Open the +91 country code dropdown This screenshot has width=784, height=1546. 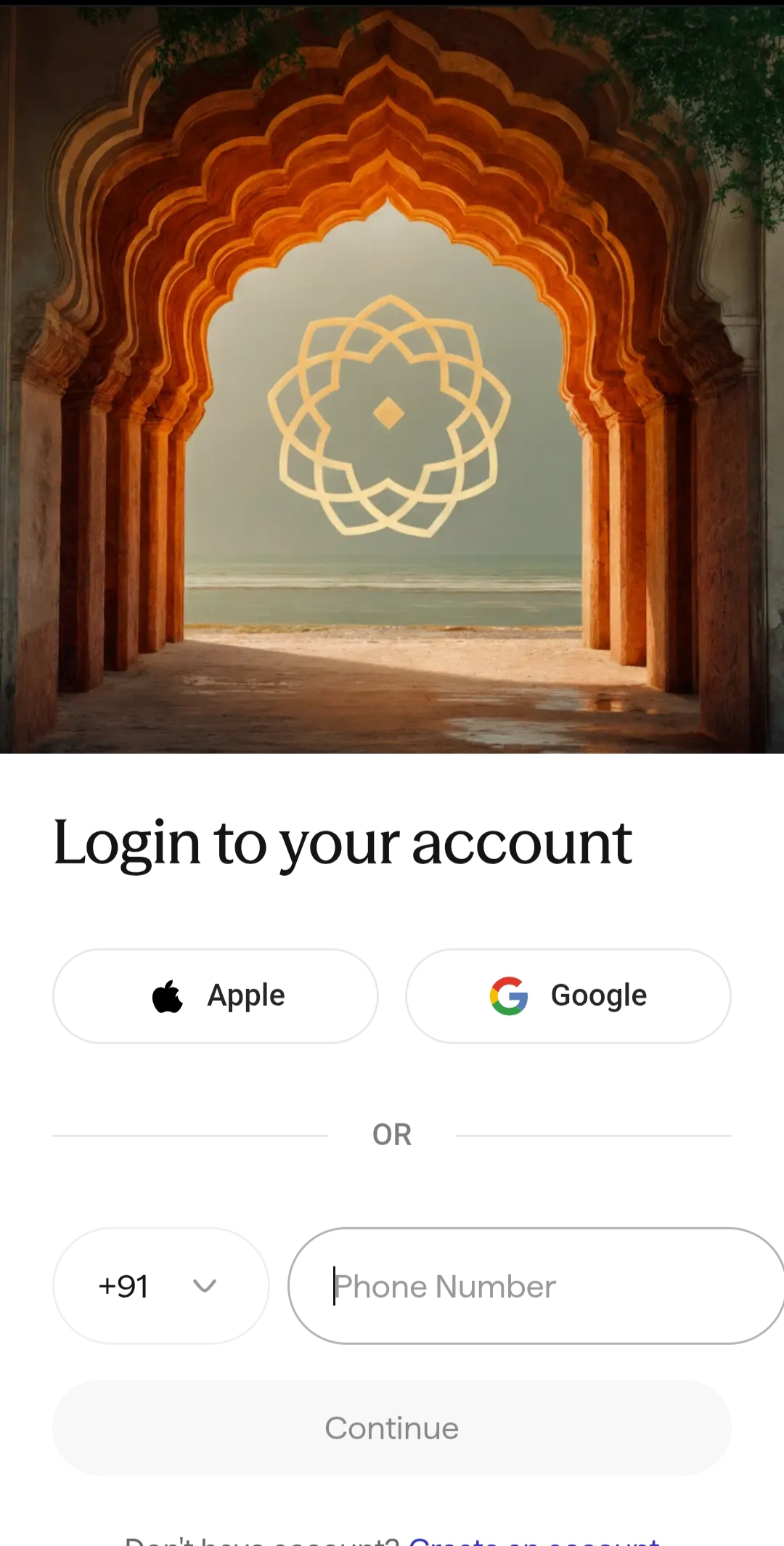160,1286
